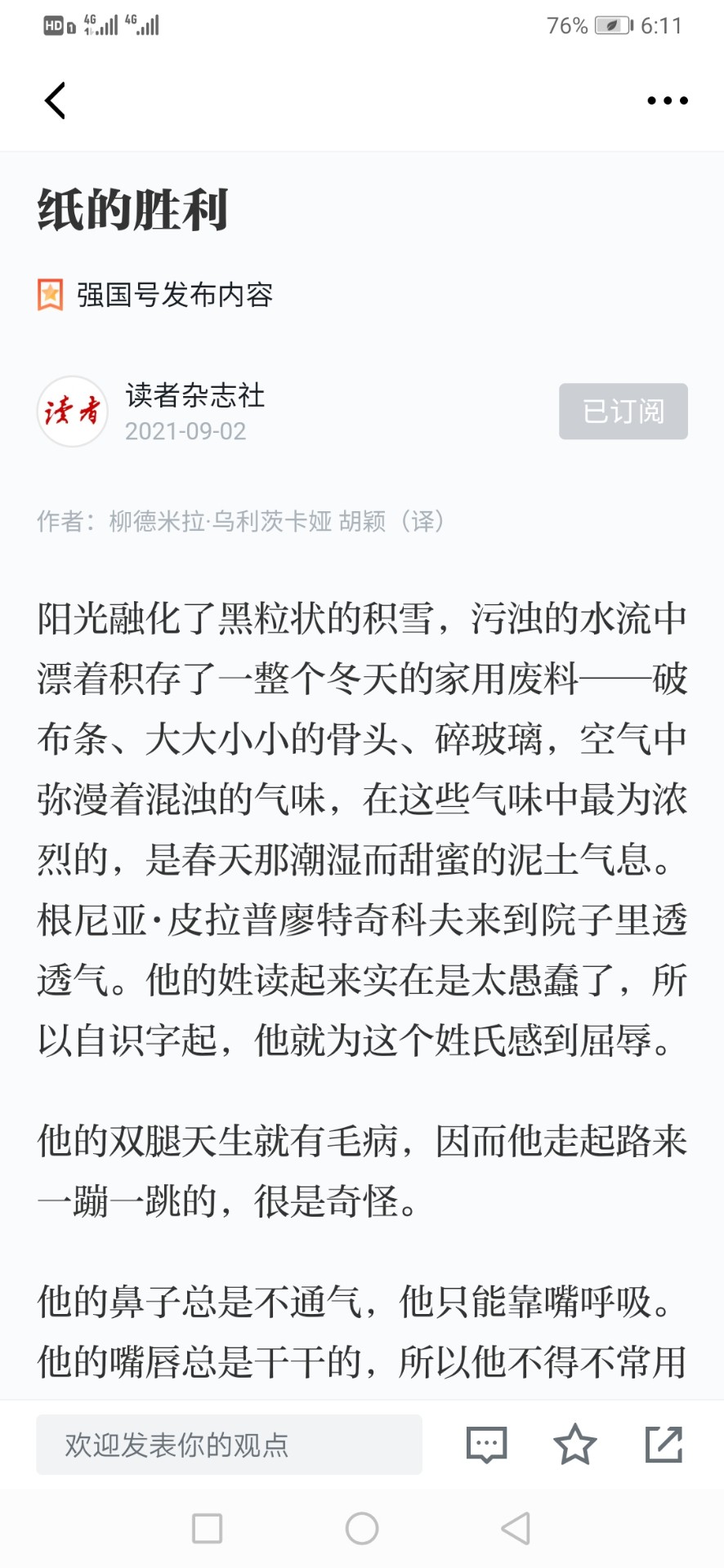Viewport: 724px width, 1568px height.
Task: Tap the 欢迎发表你的观点 comment field
Action: 229,1444
